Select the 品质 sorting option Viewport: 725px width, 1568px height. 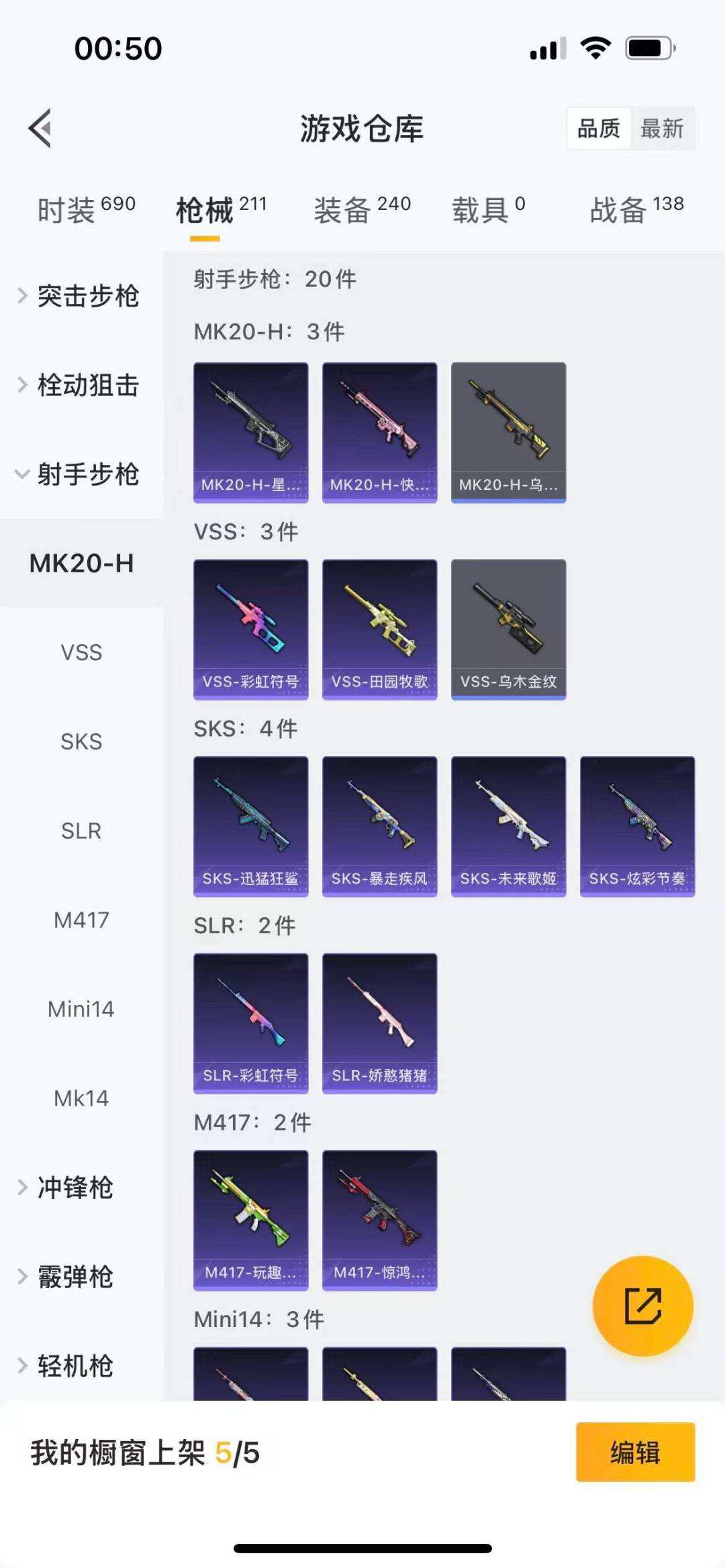(599, 128)
